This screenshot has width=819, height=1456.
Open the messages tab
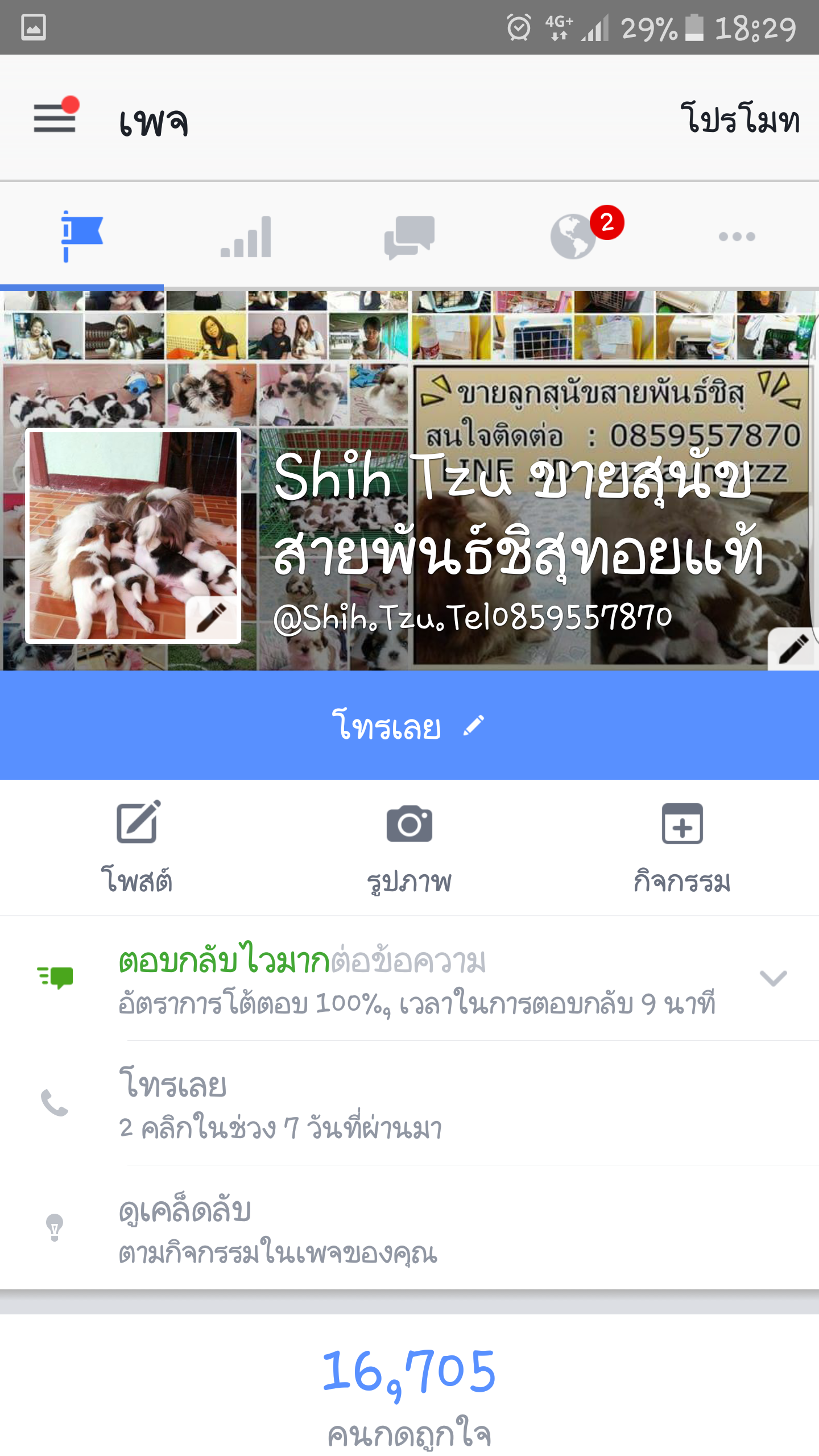409,236
